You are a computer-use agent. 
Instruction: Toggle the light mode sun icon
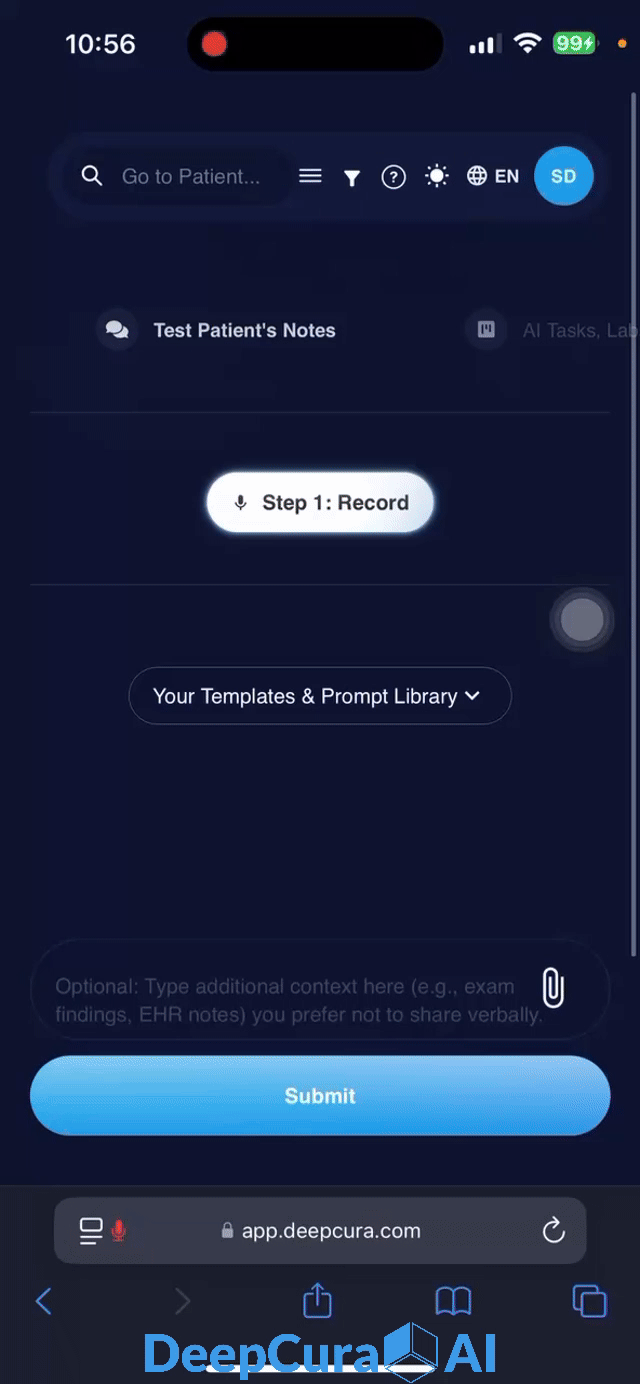(437, 177)
